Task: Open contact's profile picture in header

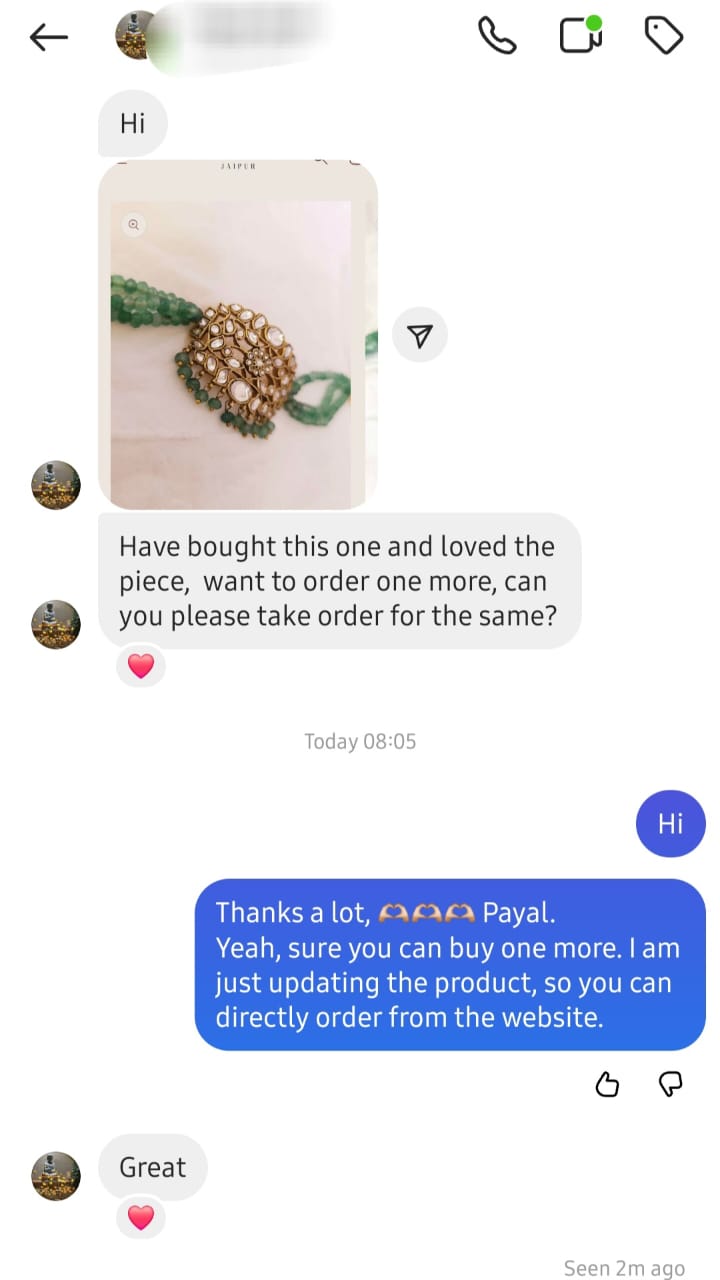Action: (x=139, y=36)
